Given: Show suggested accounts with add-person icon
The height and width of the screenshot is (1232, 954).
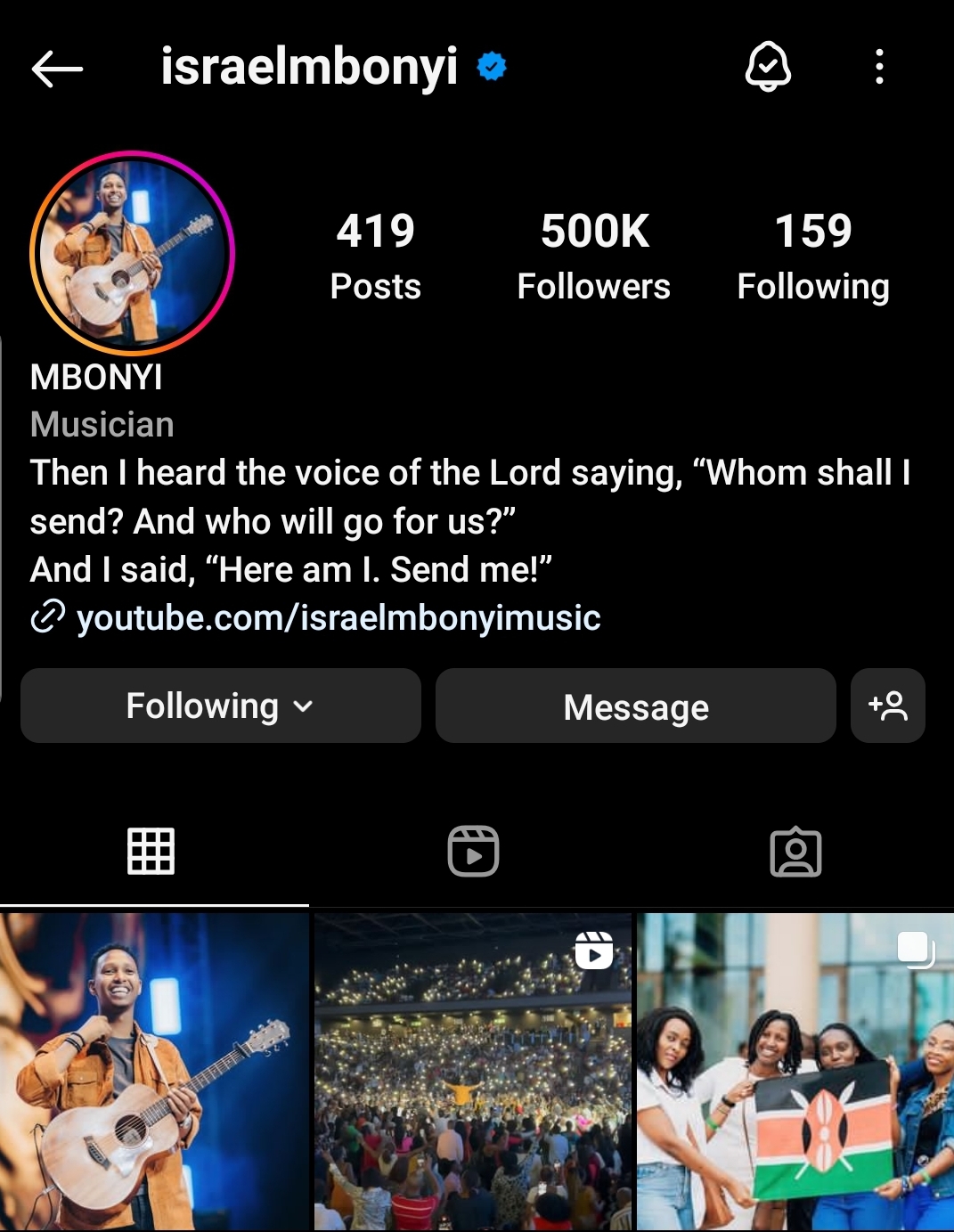Looking at the screenshot, I should [887, 706].
